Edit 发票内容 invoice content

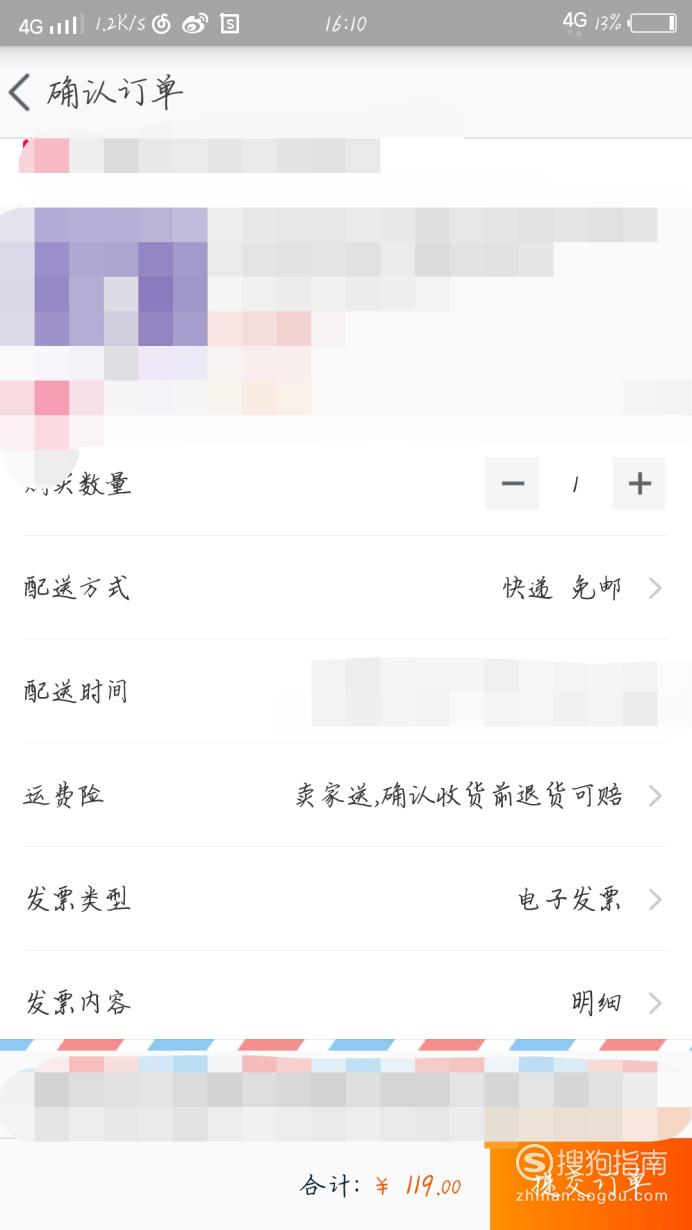click(x=346, y=1002)
